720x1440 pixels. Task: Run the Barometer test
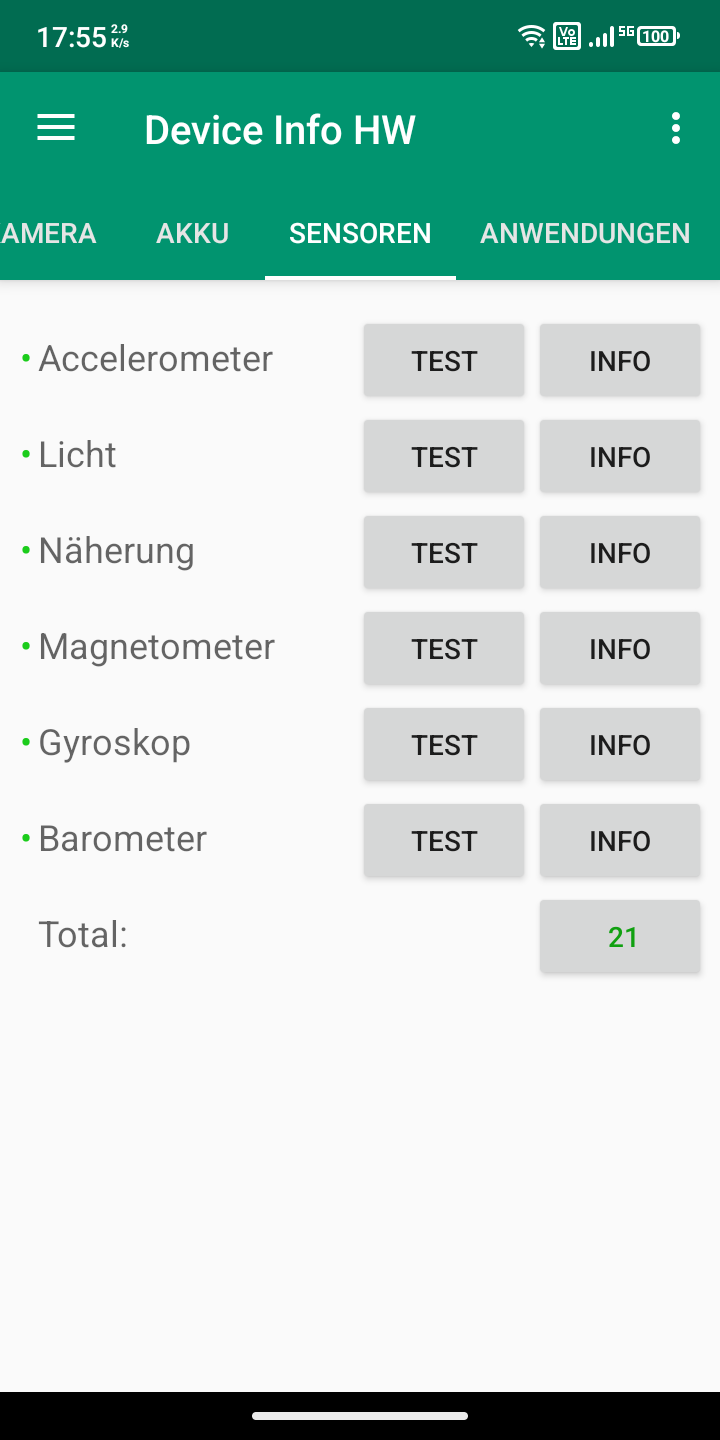coord(444,841)
